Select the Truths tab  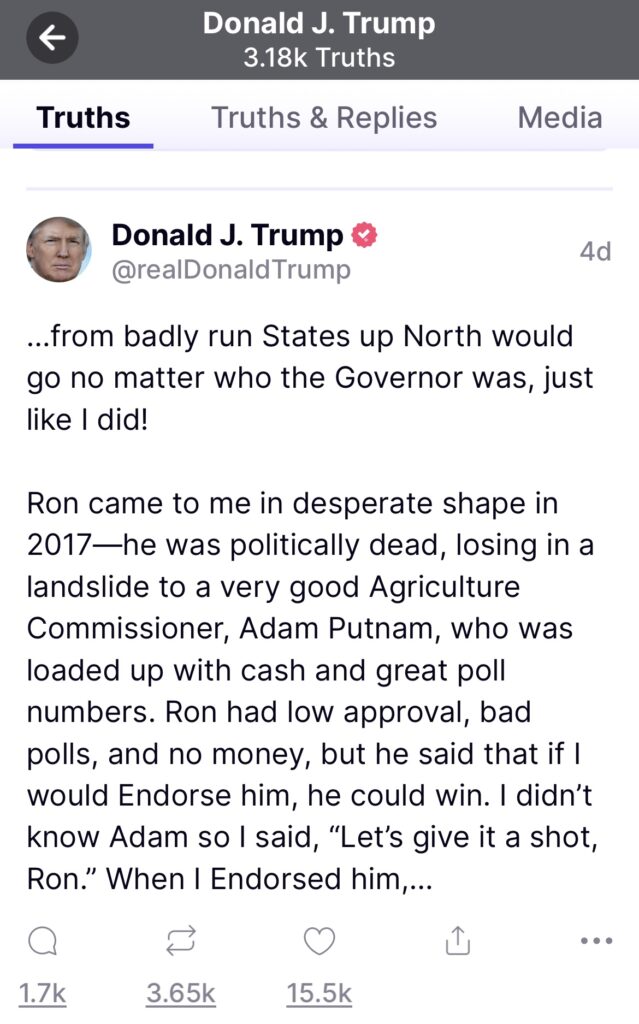(x=83, y=118)
